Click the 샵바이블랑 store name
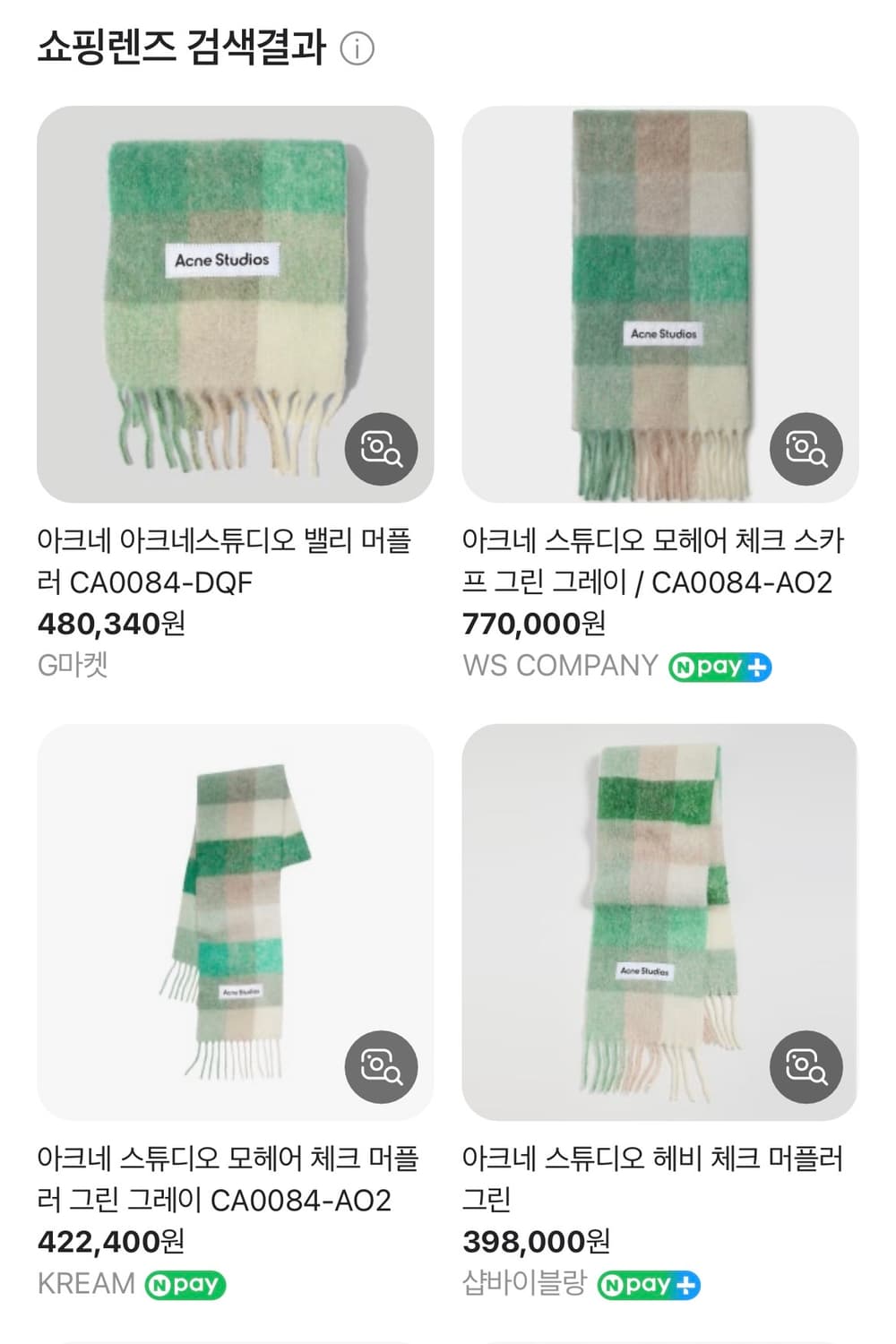Screen dimensions: 896x1344 [524, 1284]
